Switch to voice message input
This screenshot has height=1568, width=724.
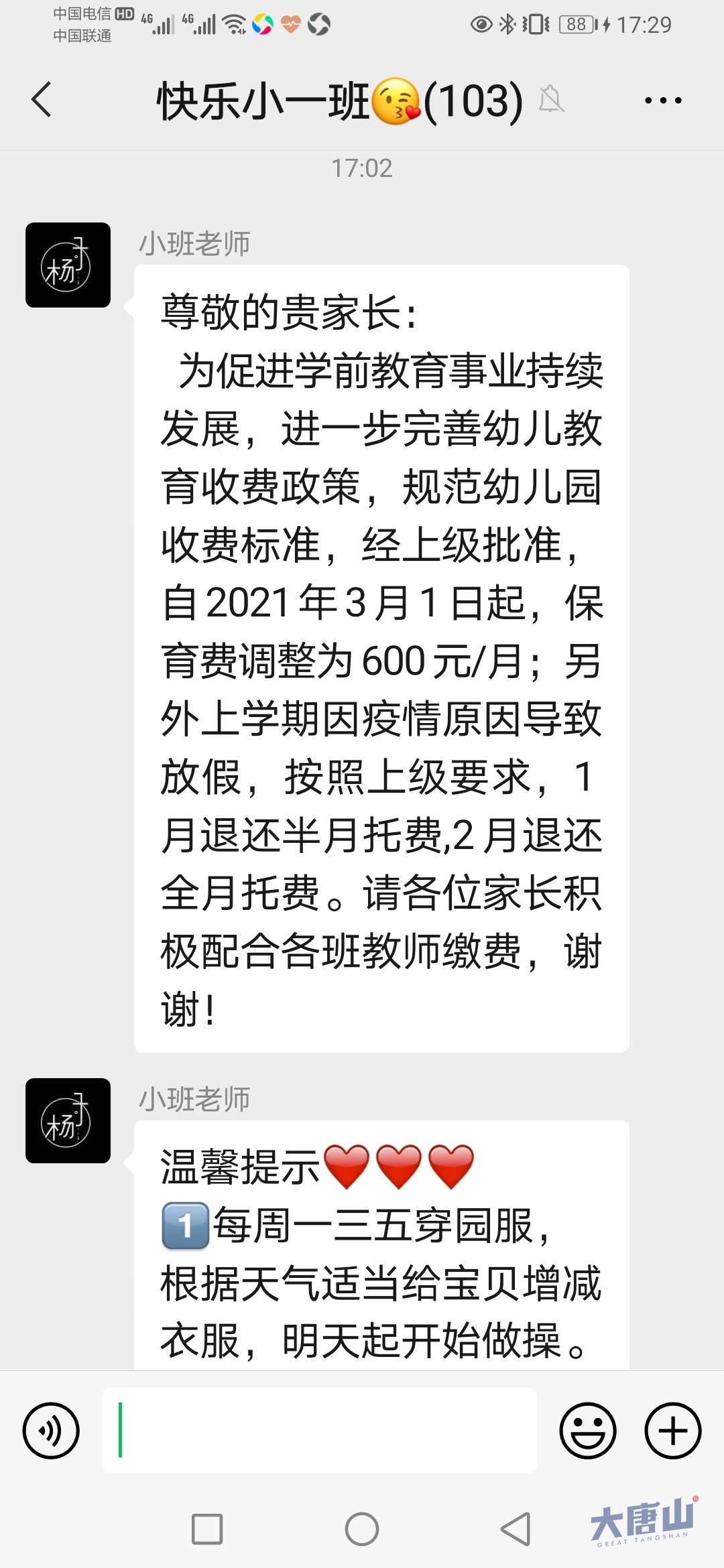[x=51, y=1431]
